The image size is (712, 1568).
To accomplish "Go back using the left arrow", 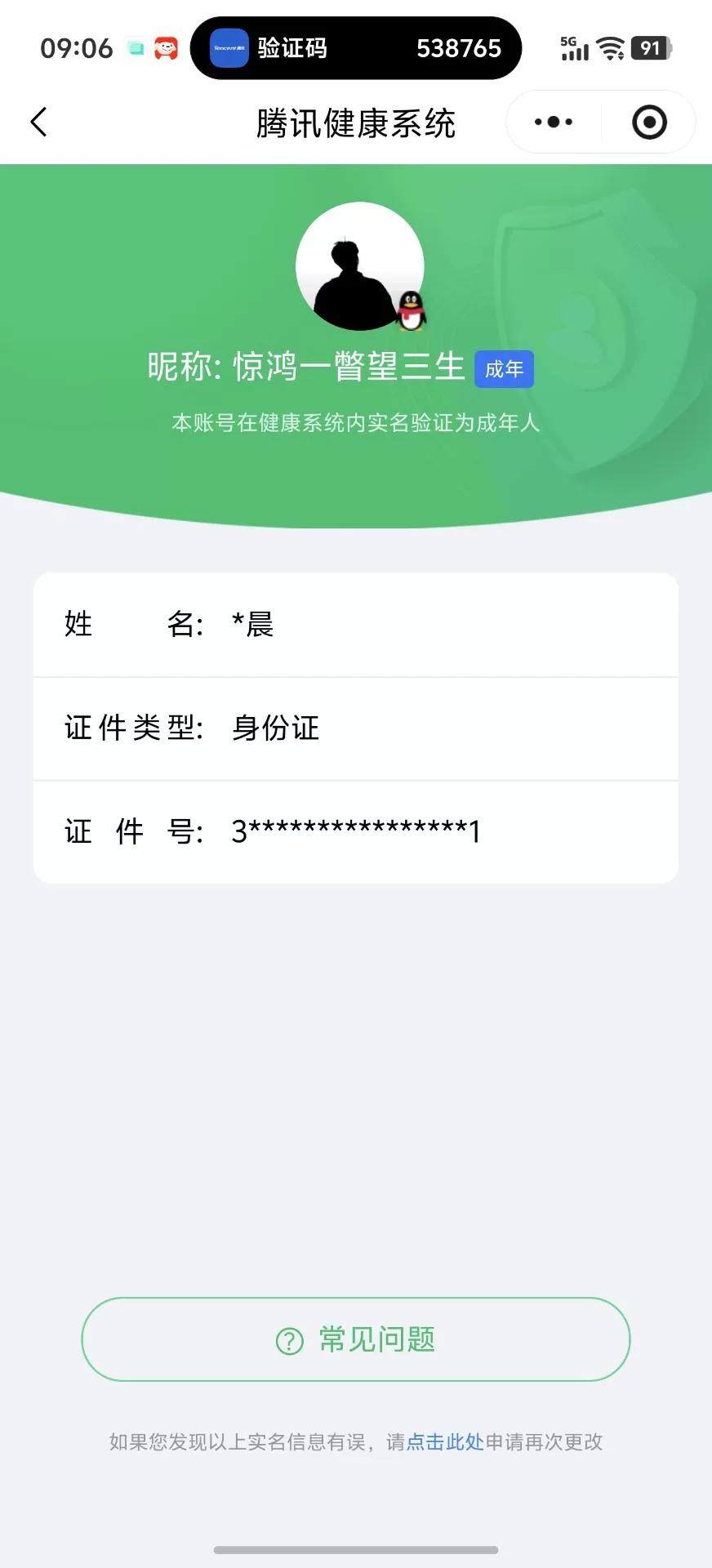I will pos(38,121).
